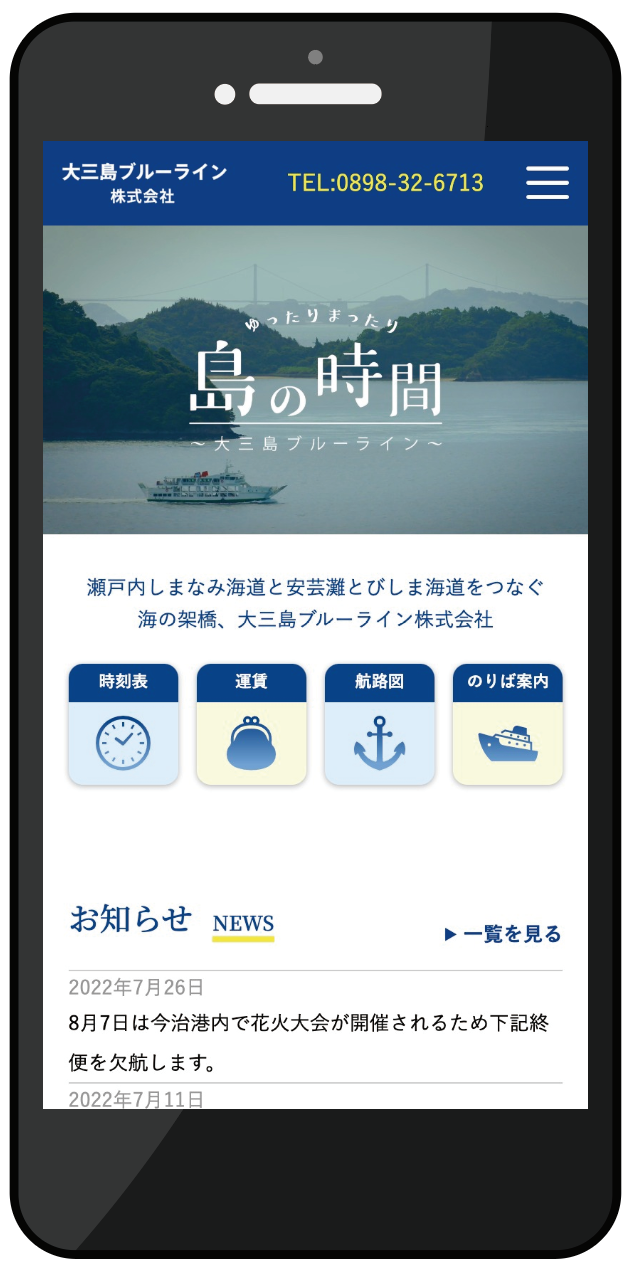
Task: Open the hamburger menu
Action: (x=547, y=183)
